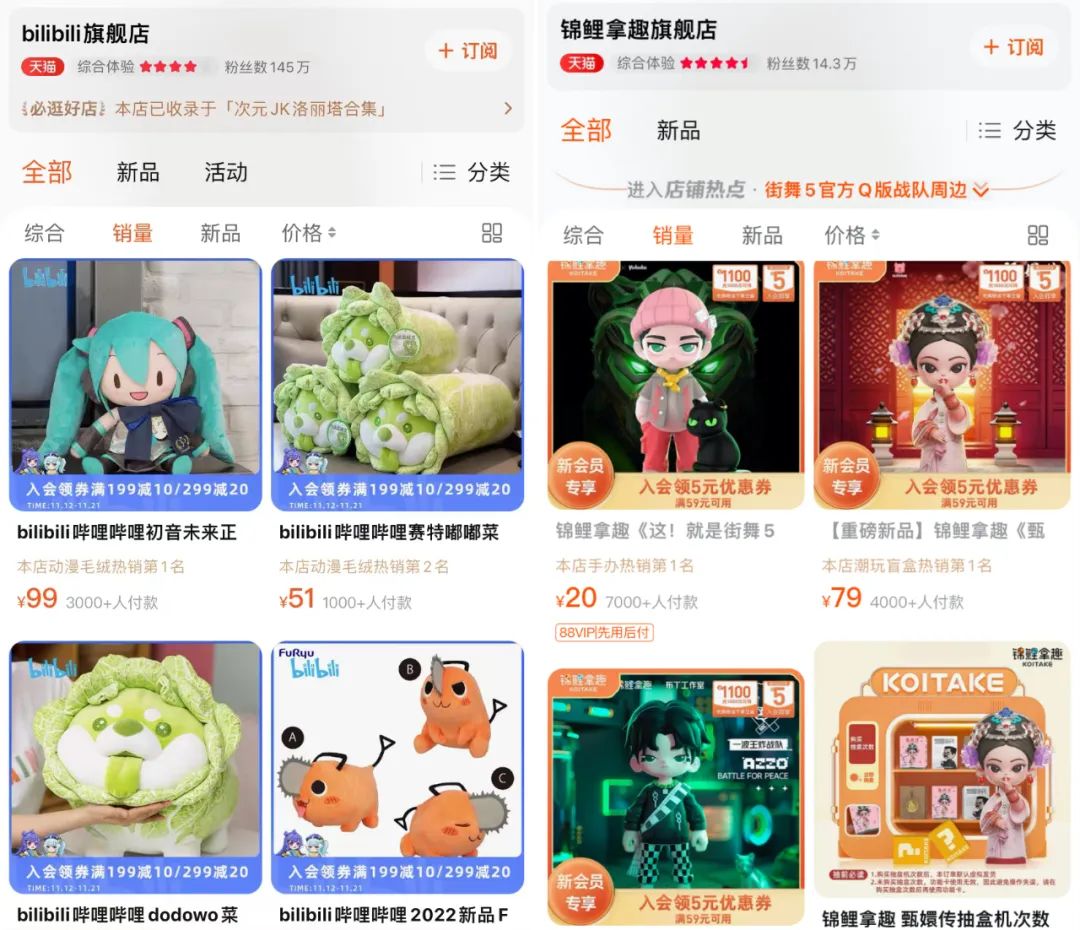Screen dimensions: 1080x930
Task: Open 新品 tab beside 活动 in bilibili store
Action: [x=138, y=172]
